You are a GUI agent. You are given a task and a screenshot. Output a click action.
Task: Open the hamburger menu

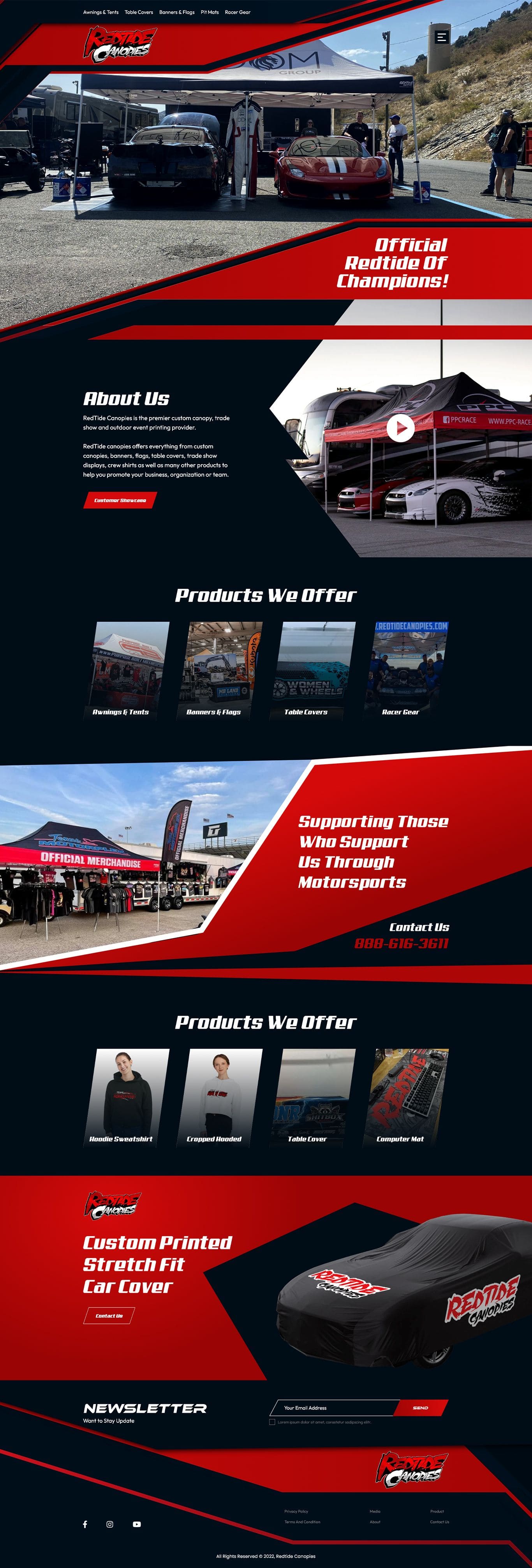coord(442,37)
